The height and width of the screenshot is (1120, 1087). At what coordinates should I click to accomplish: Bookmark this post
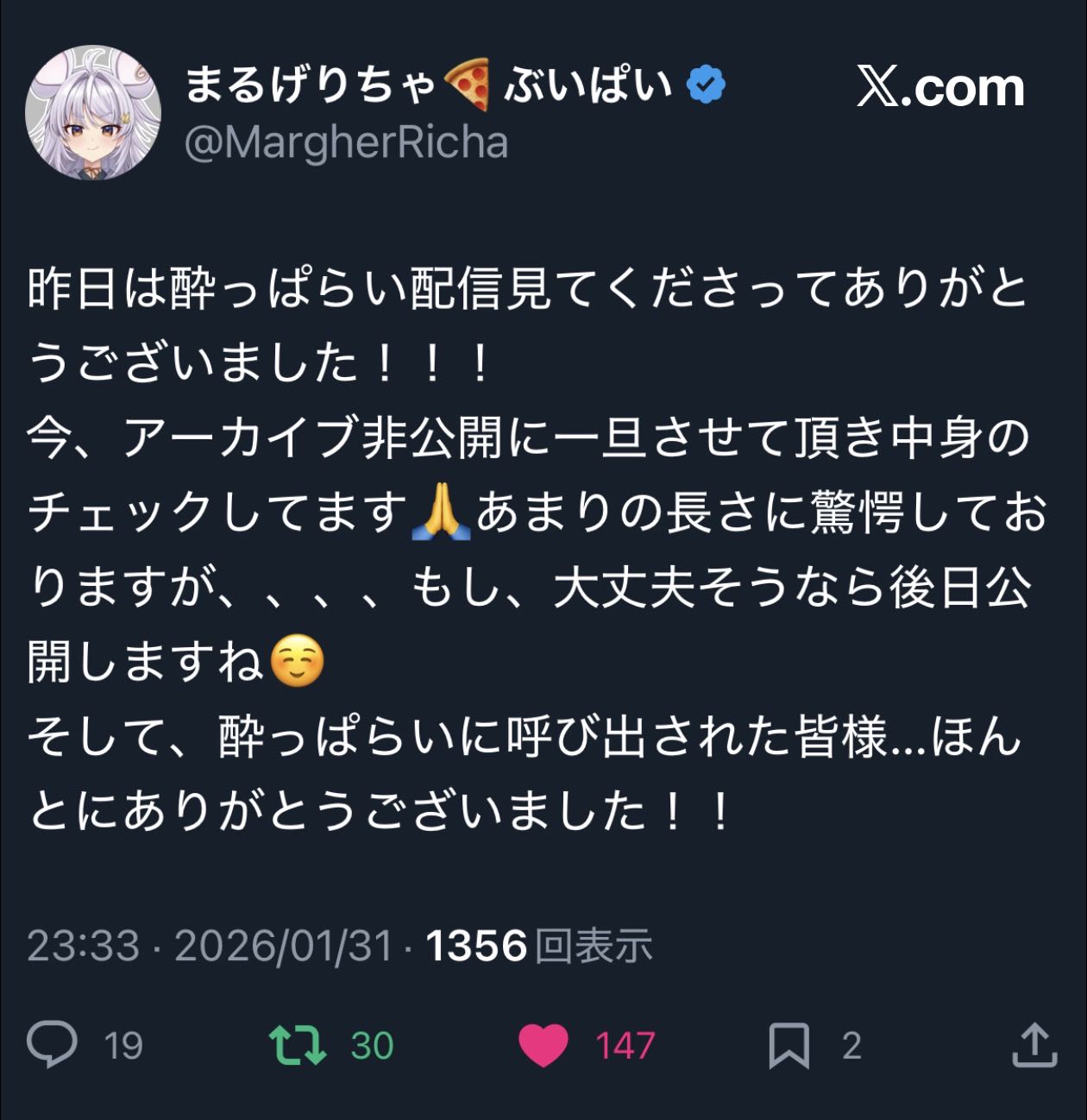789,1046
